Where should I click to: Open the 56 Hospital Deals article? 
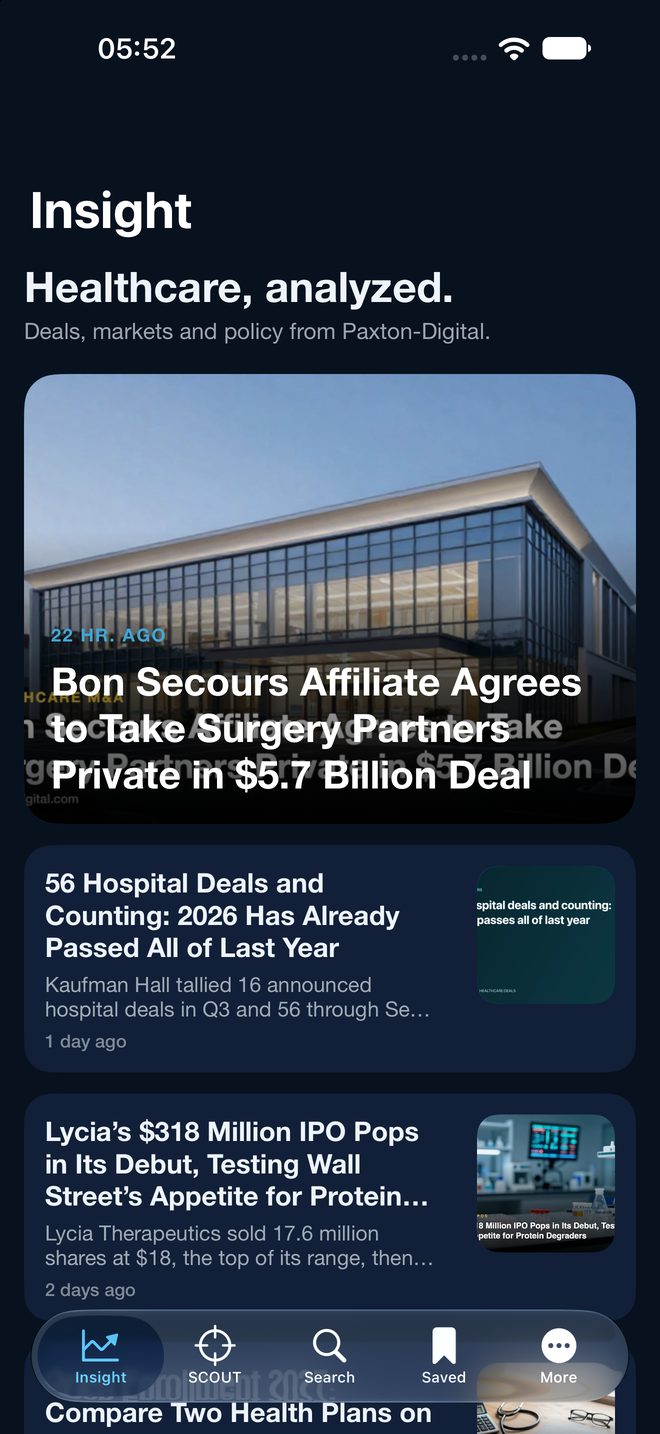coord(330,958)
